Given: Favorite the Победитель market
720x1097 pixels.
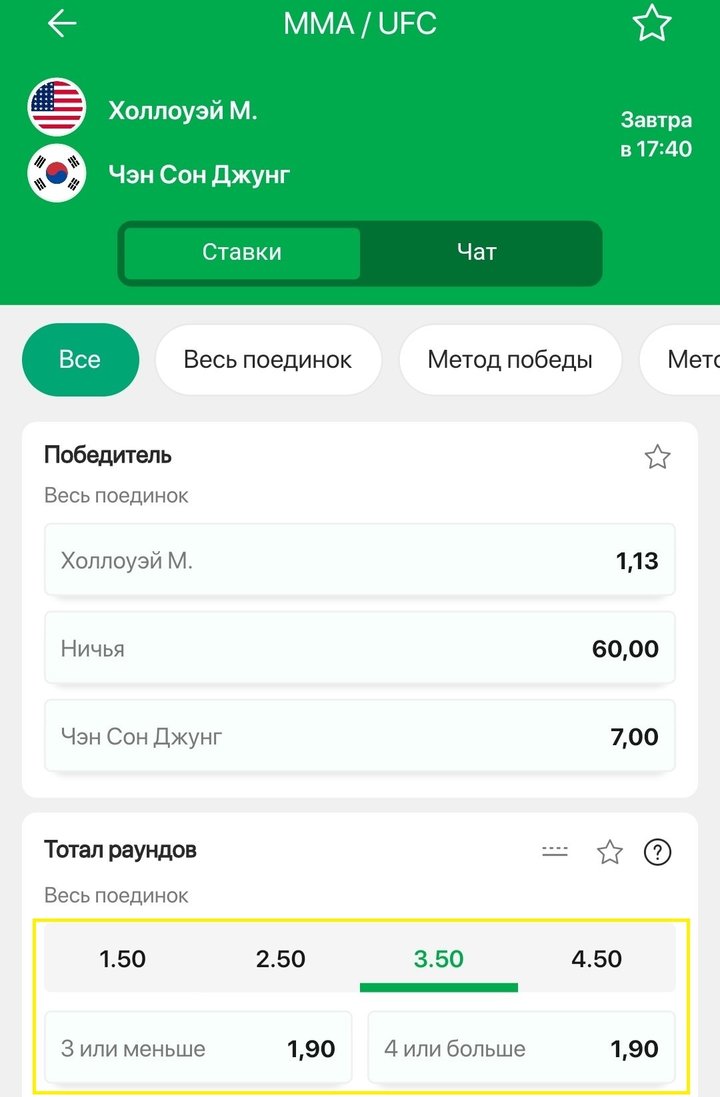Looking at the screenshot, I should pyautogui.click(x=657, y=457).
